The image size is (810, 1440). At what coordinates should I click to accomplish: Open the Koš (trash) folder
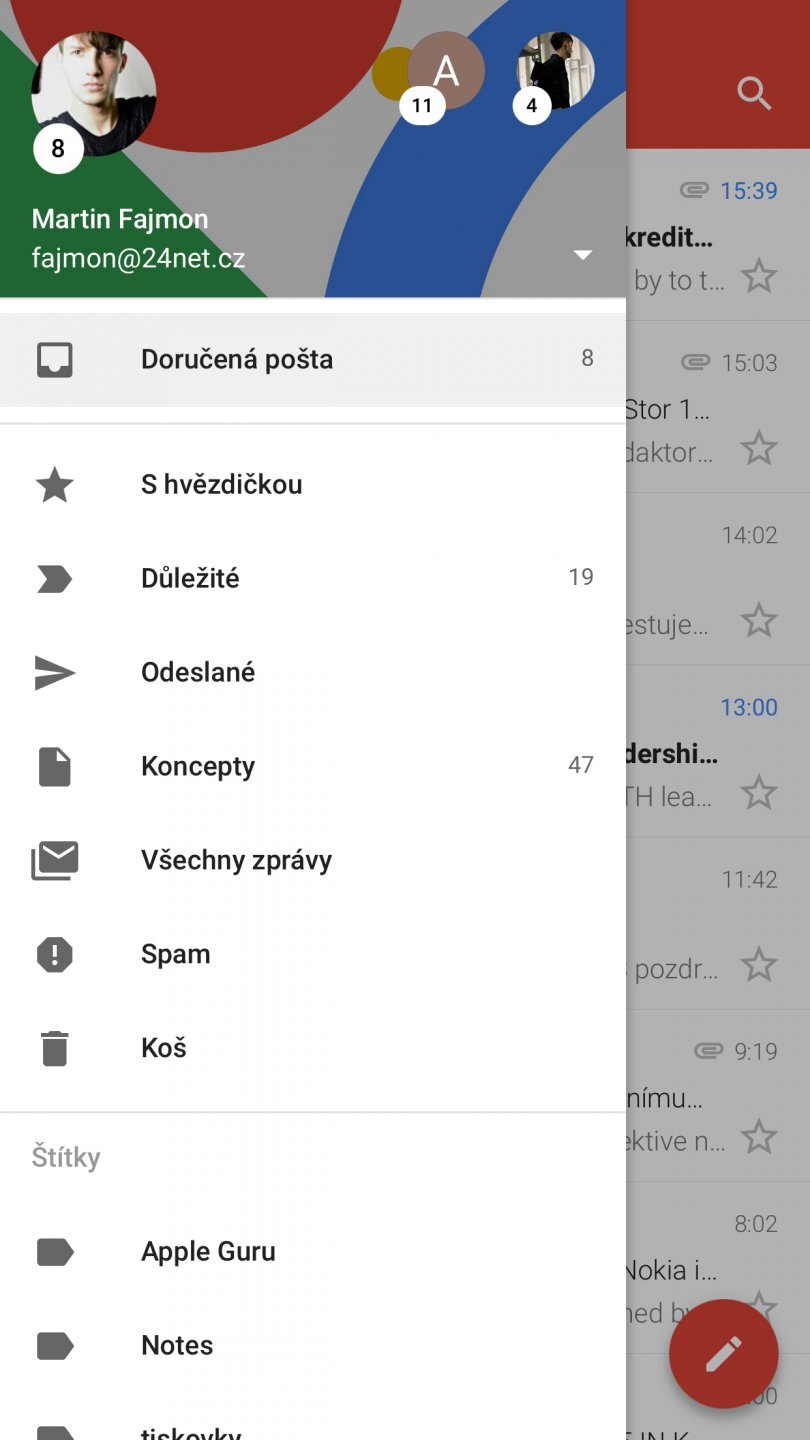pyautogui.click(x=163, y=1047)
